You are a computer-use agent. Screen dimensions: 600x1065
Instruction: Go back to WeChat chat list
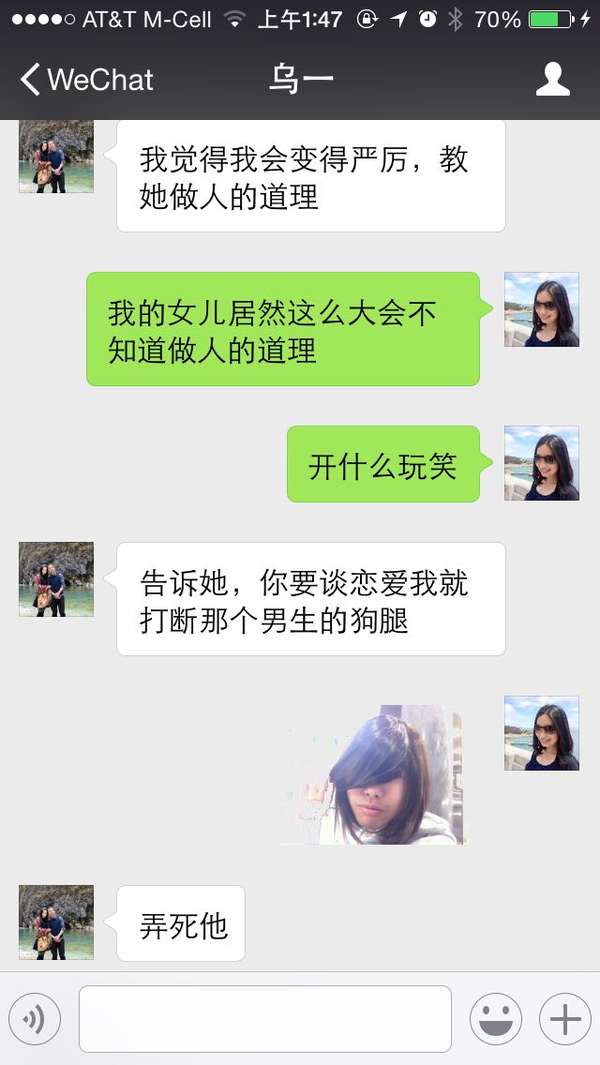pyautogui.click(x=85, y=80)
